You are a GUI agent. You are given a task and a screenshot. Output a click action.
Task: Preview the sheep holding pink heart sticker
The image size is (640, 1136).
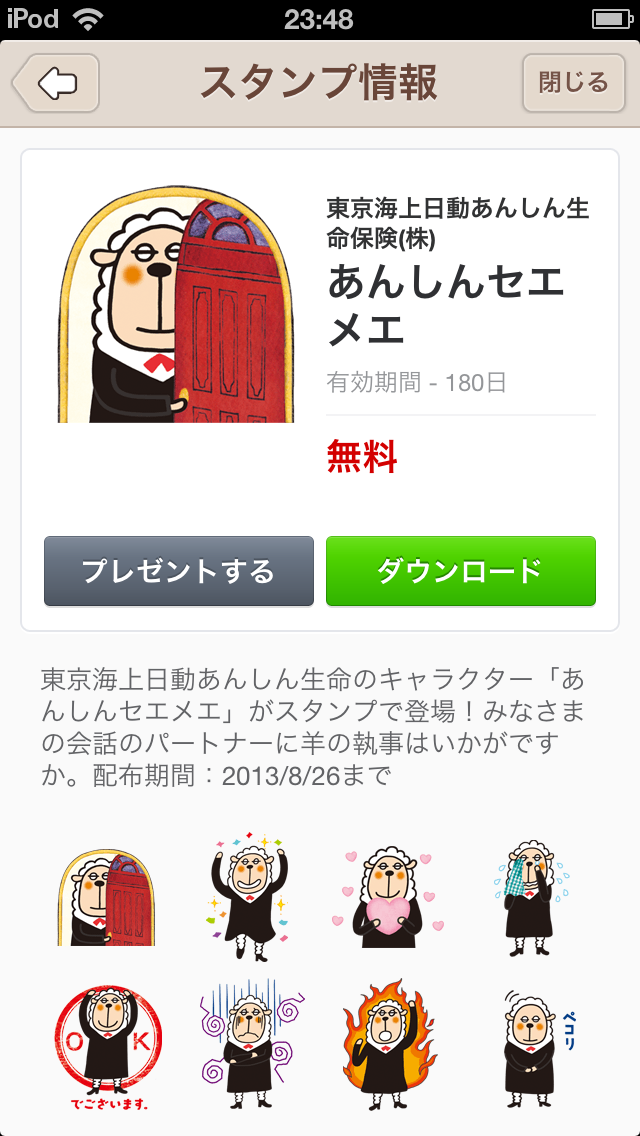tap(389, 898)
